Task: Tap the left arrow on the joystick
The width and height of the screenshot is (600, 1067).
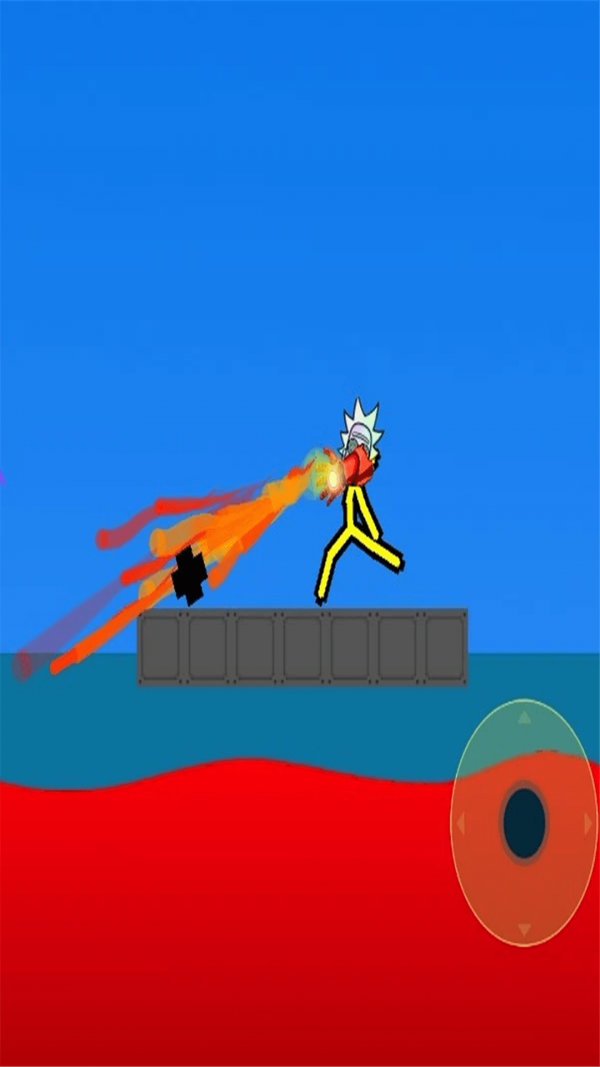Action: click(460, 824)
